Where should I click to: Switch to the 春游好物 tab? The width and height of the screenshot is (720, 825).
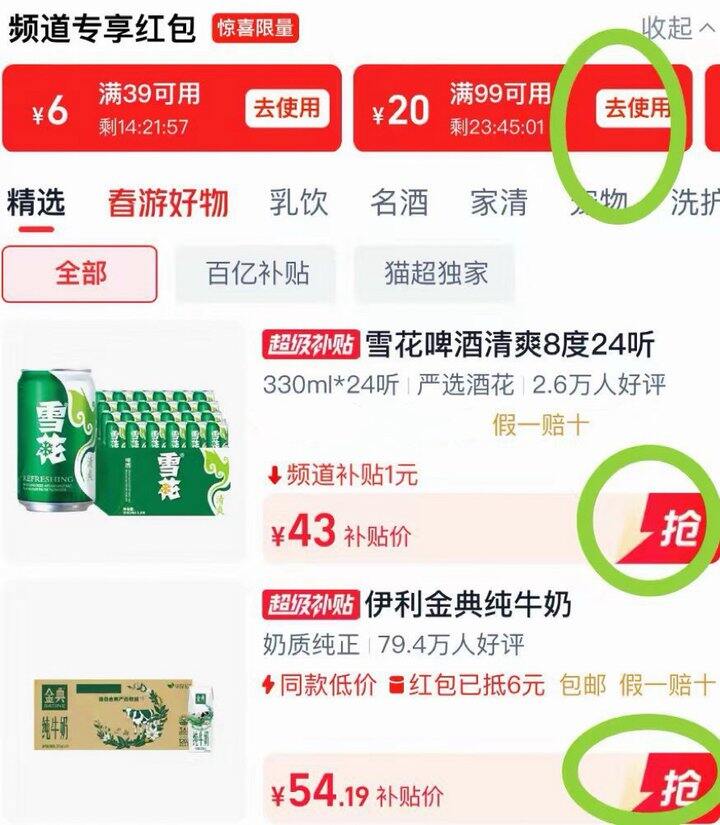pos(168,203)
